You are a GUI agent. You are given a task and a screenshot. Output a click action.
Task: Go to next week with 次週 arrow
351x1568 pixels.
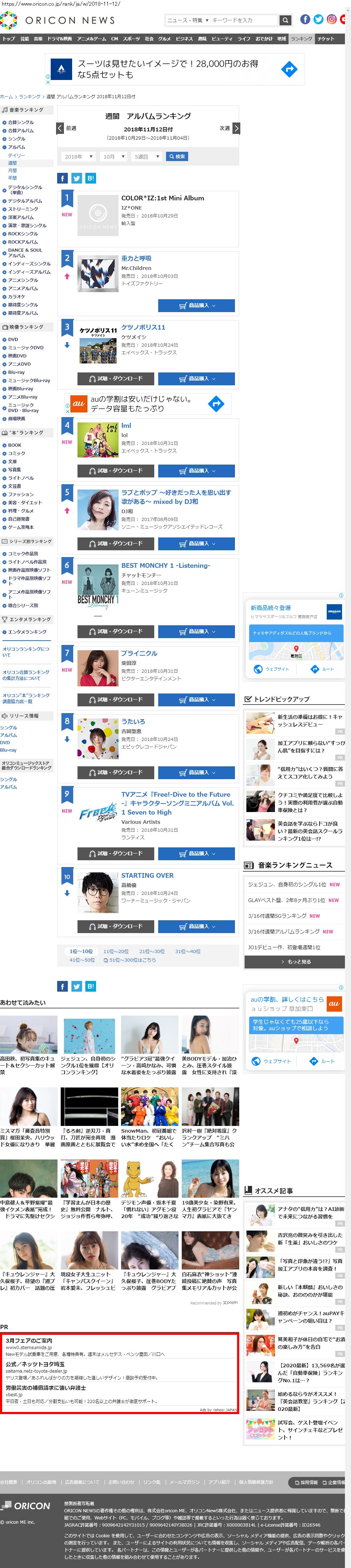point(236,129)
